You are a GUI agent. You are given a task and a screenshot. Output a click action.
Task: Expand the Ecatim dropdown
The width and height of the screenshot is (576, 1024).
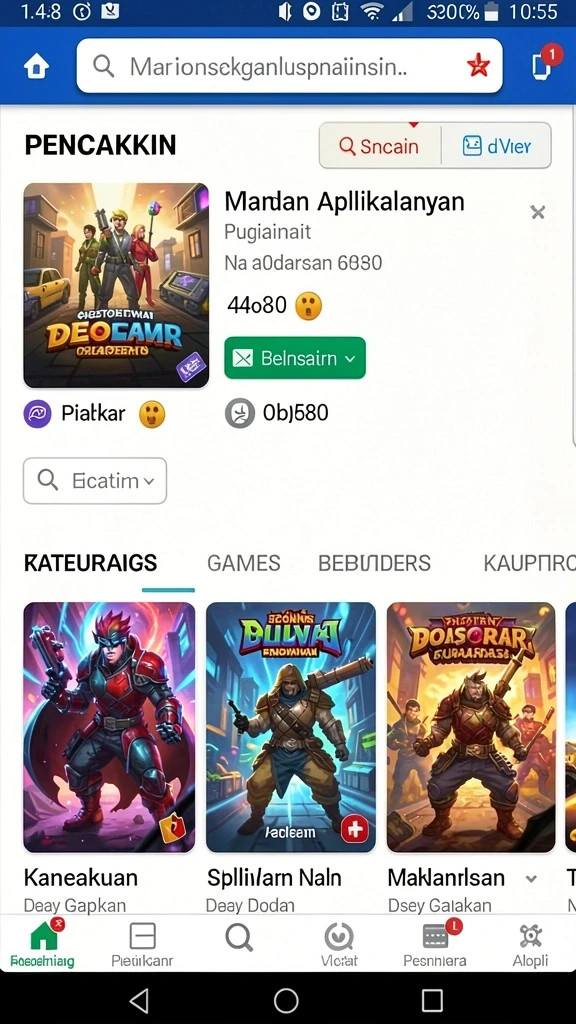95,481
